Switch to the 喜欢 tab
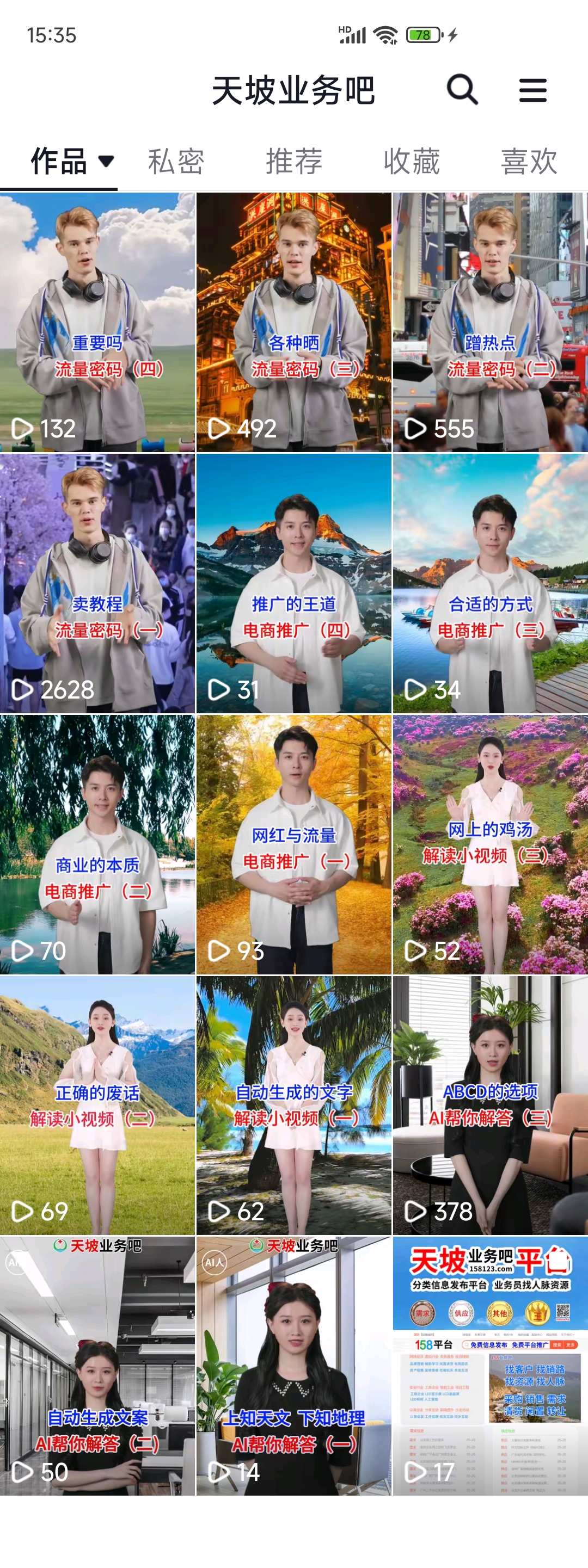Viewport: 588px width, 1568px height. [x=528, y=161]
